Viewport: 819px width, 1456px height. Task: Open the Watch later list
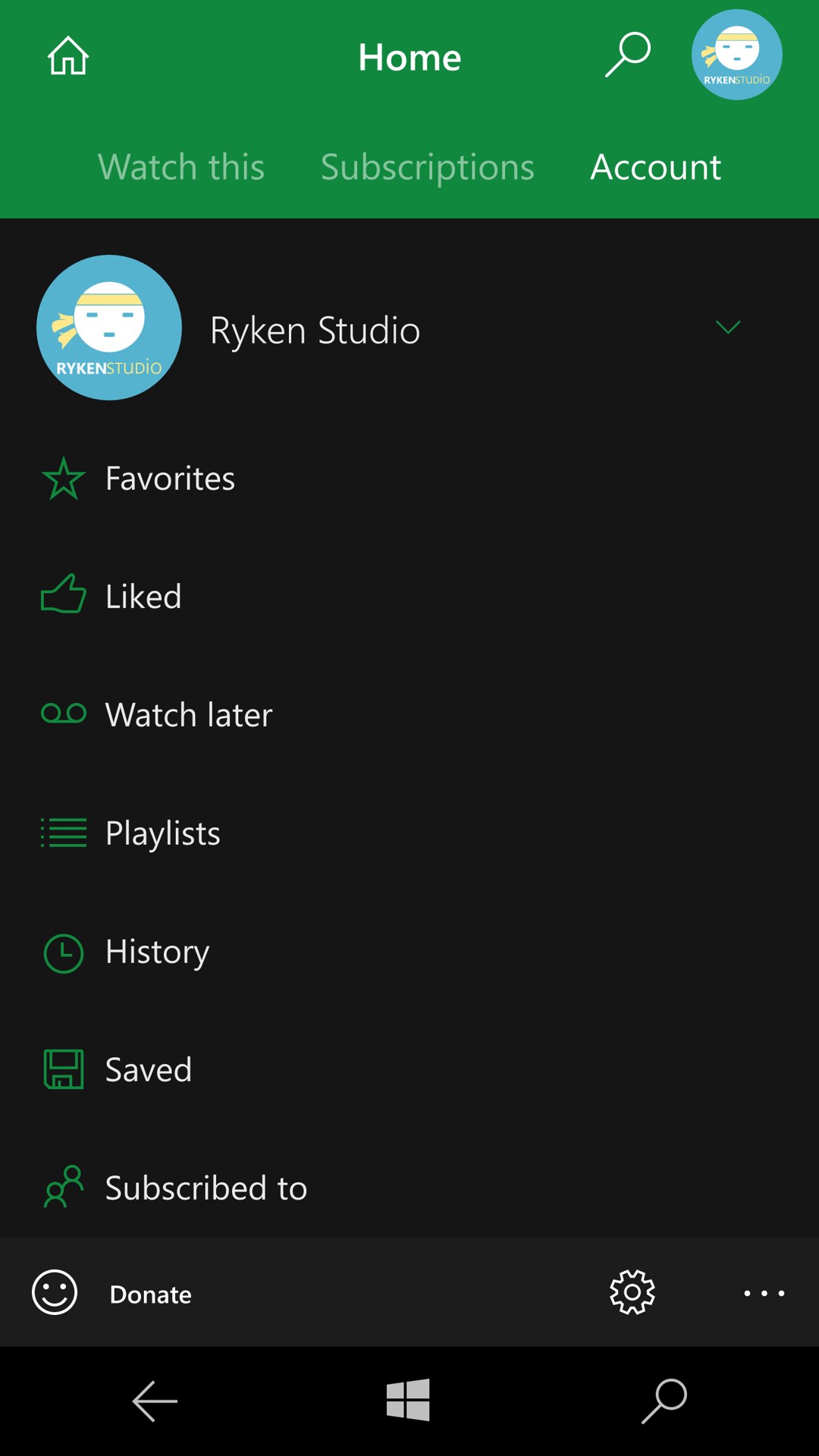[x=188, y=715]
